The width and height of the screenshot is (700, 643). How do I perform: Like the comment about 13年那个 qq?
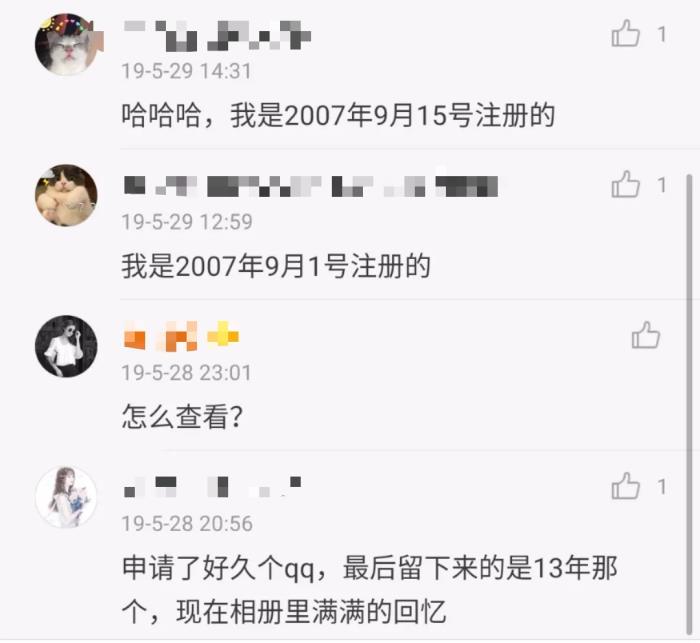[626, 487]
